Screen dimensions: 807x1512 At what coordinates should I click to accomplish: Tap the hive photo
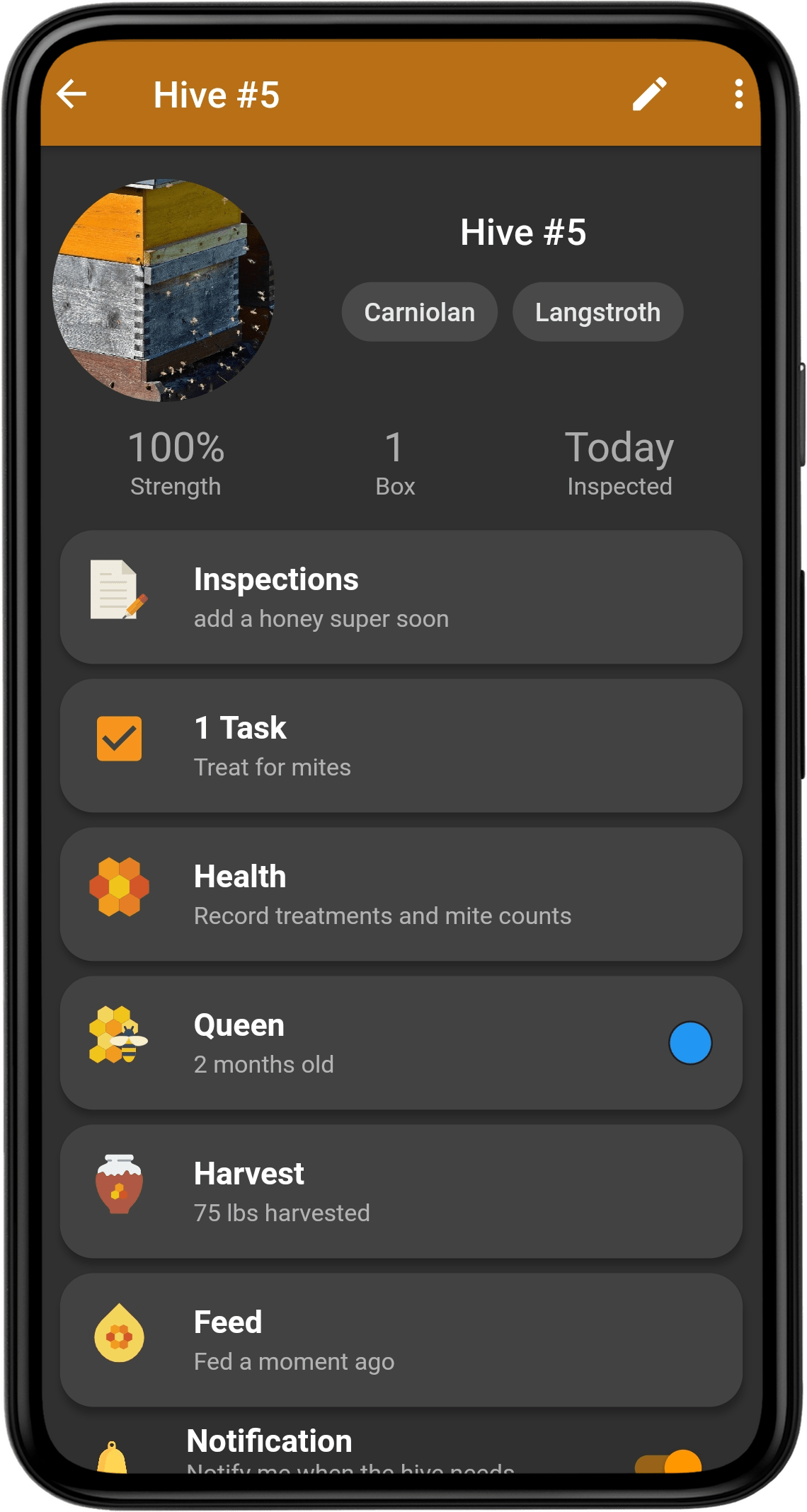click(164, 290)
